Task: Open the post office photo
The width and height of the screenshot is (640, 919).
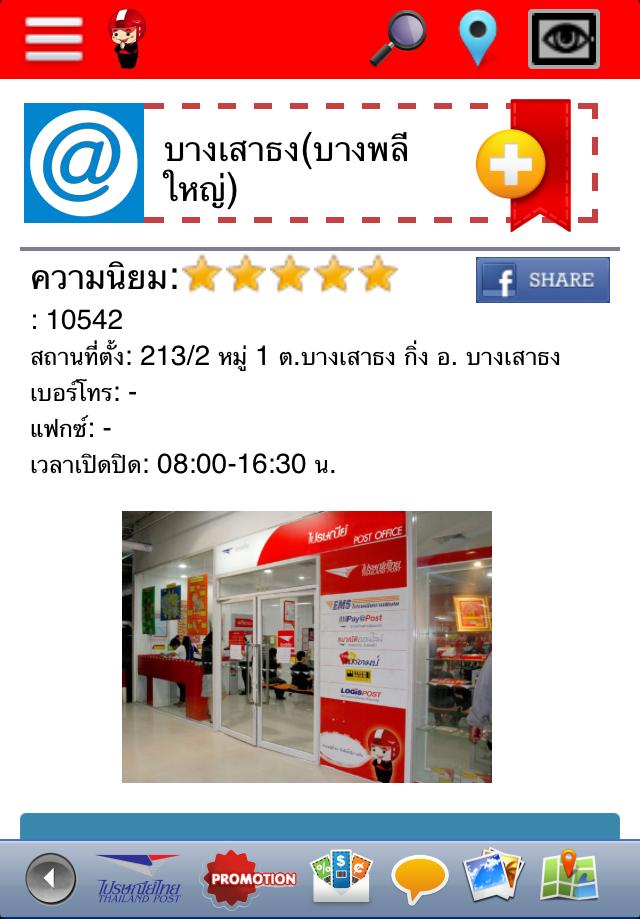Action: (307, 646)
